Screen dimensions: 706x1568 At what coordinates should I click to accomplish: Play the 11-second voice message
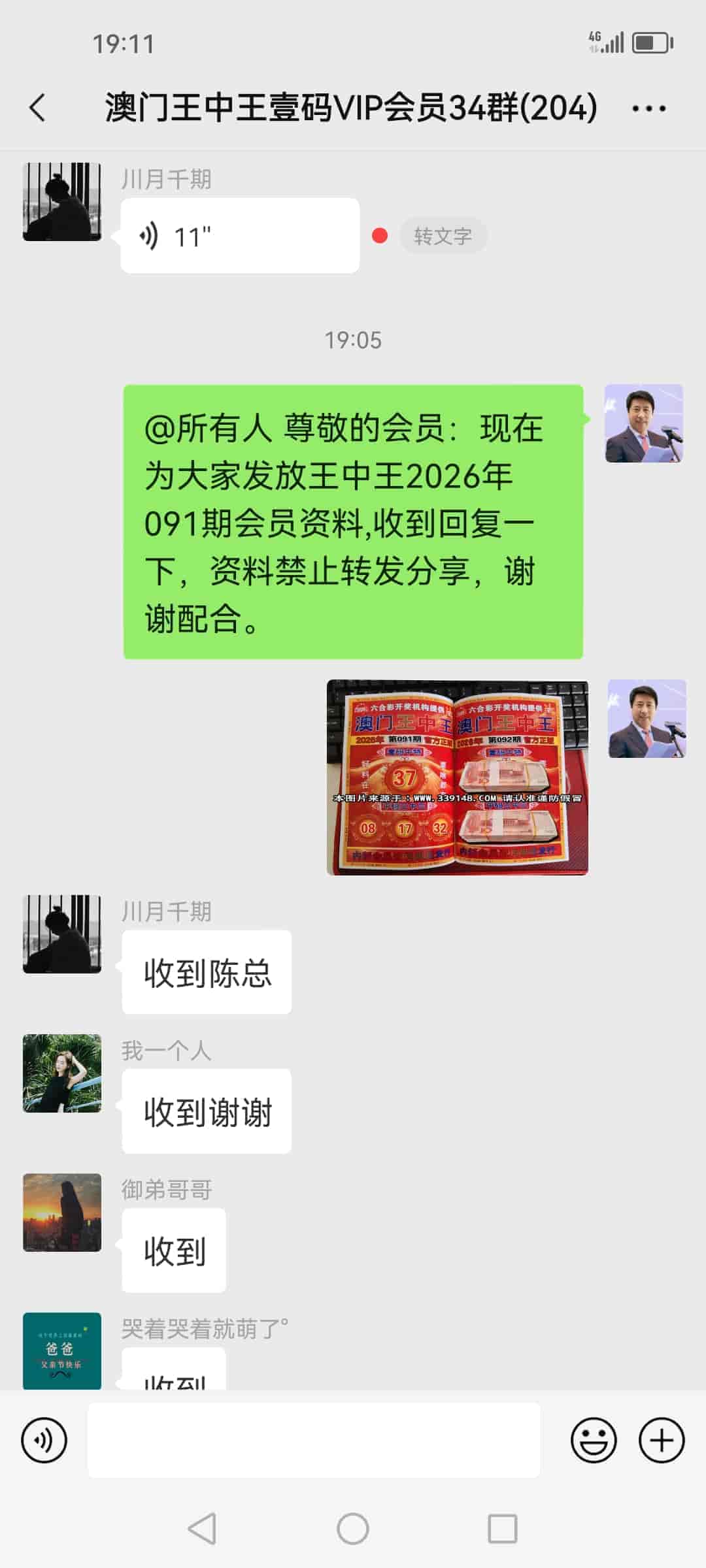tap(239, 236)
